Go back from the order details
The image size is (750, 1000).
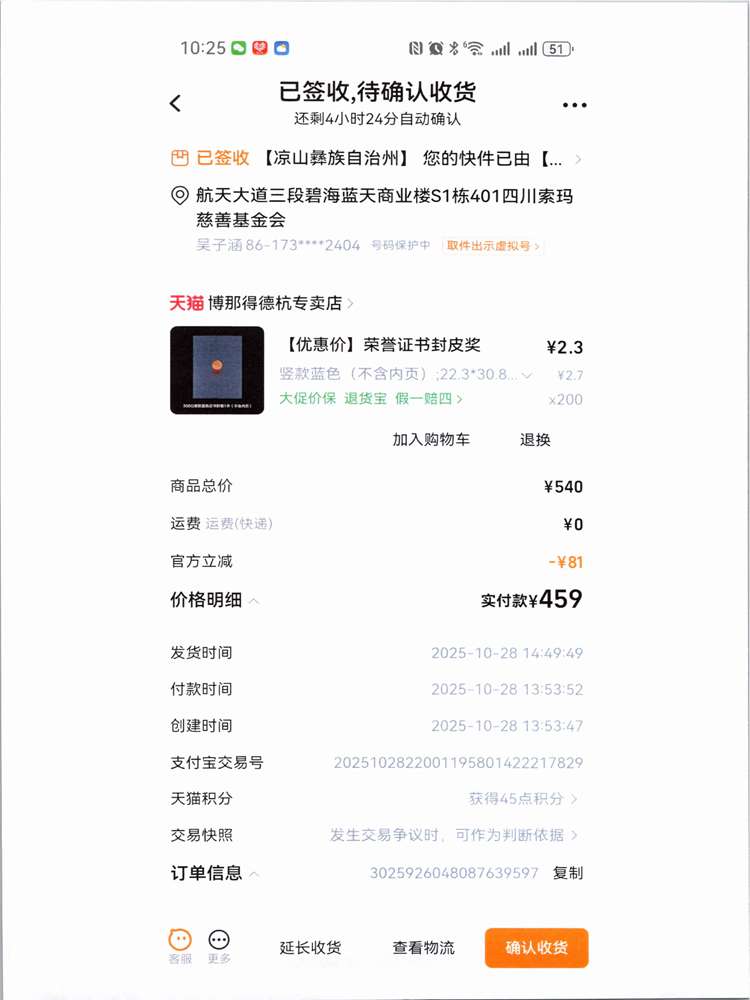pyautogui.click(x=176, y=103)
